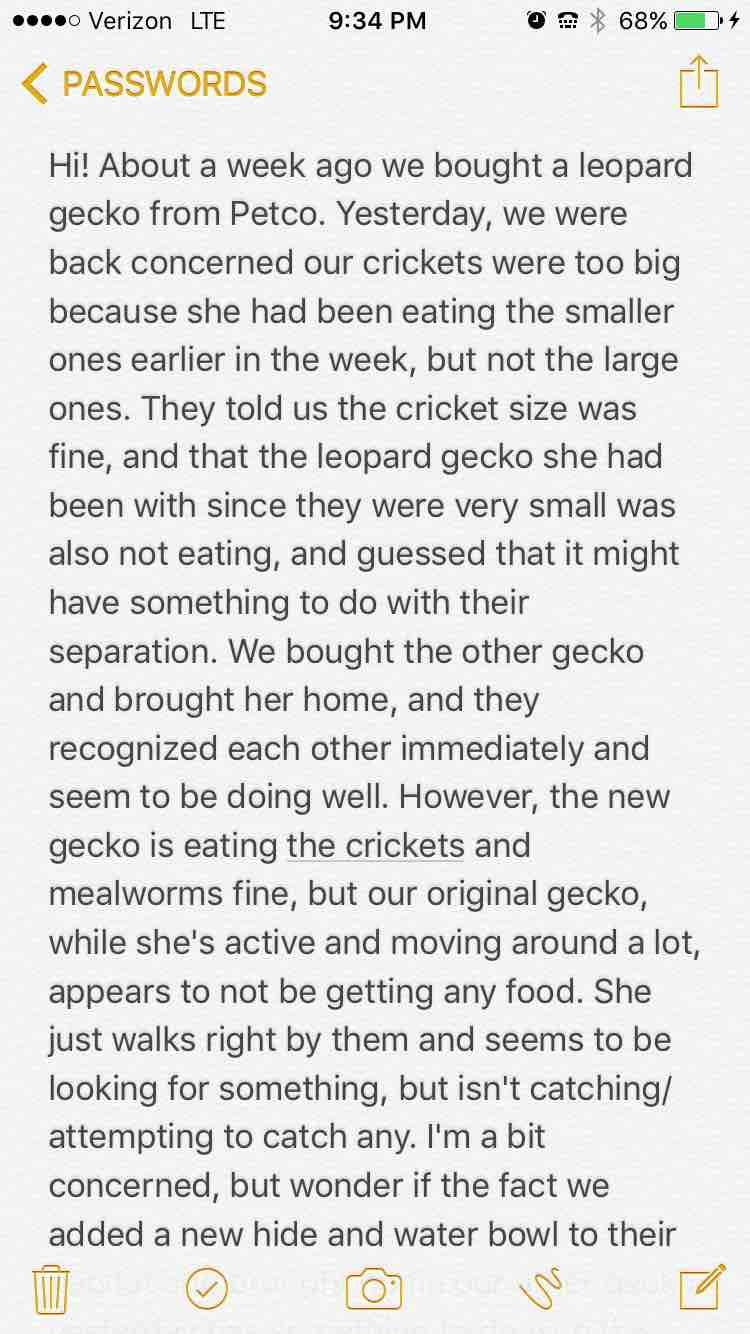Share this note
The width and height of the screenshot is (750, 1334).
tap(698, 82)
